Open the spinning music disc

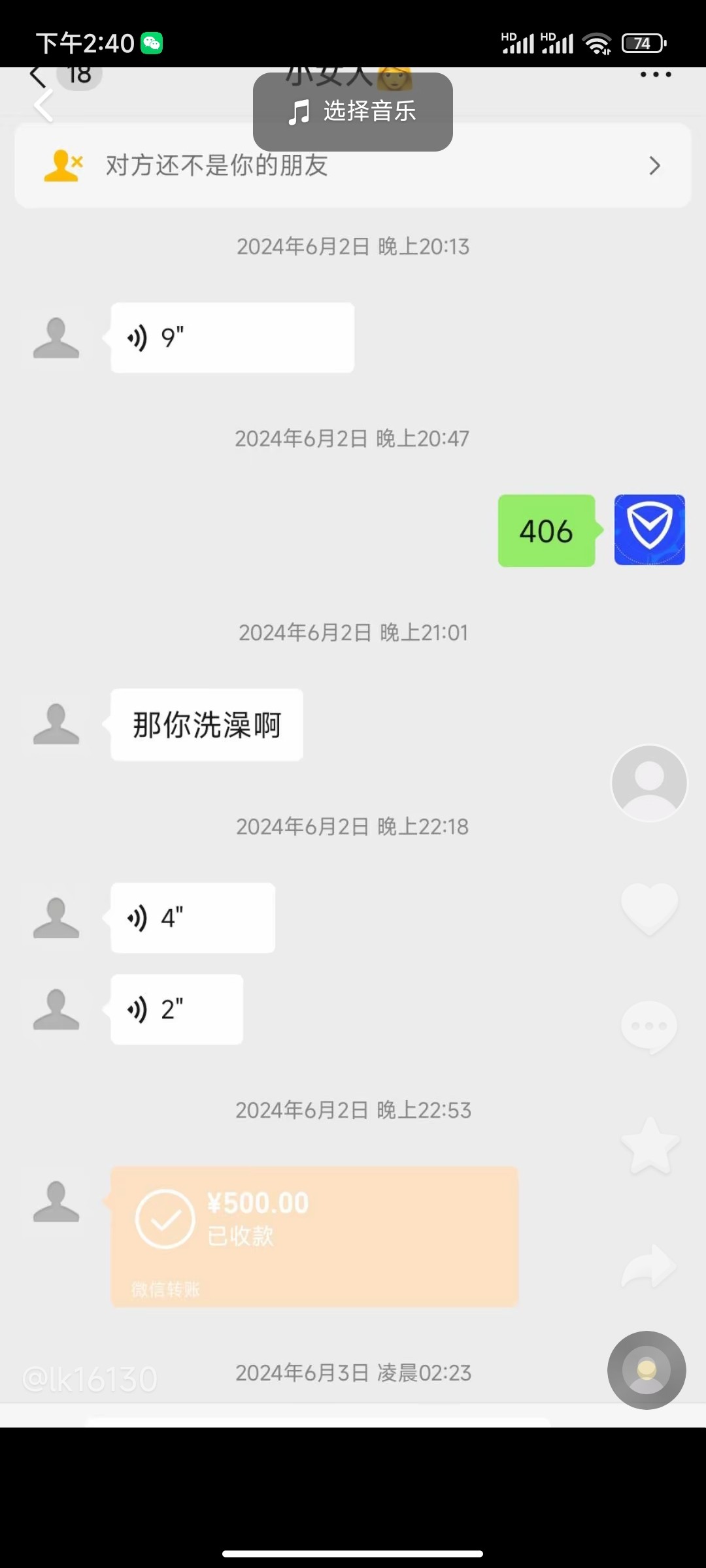pyautogui.click(x=647, y=1370)
